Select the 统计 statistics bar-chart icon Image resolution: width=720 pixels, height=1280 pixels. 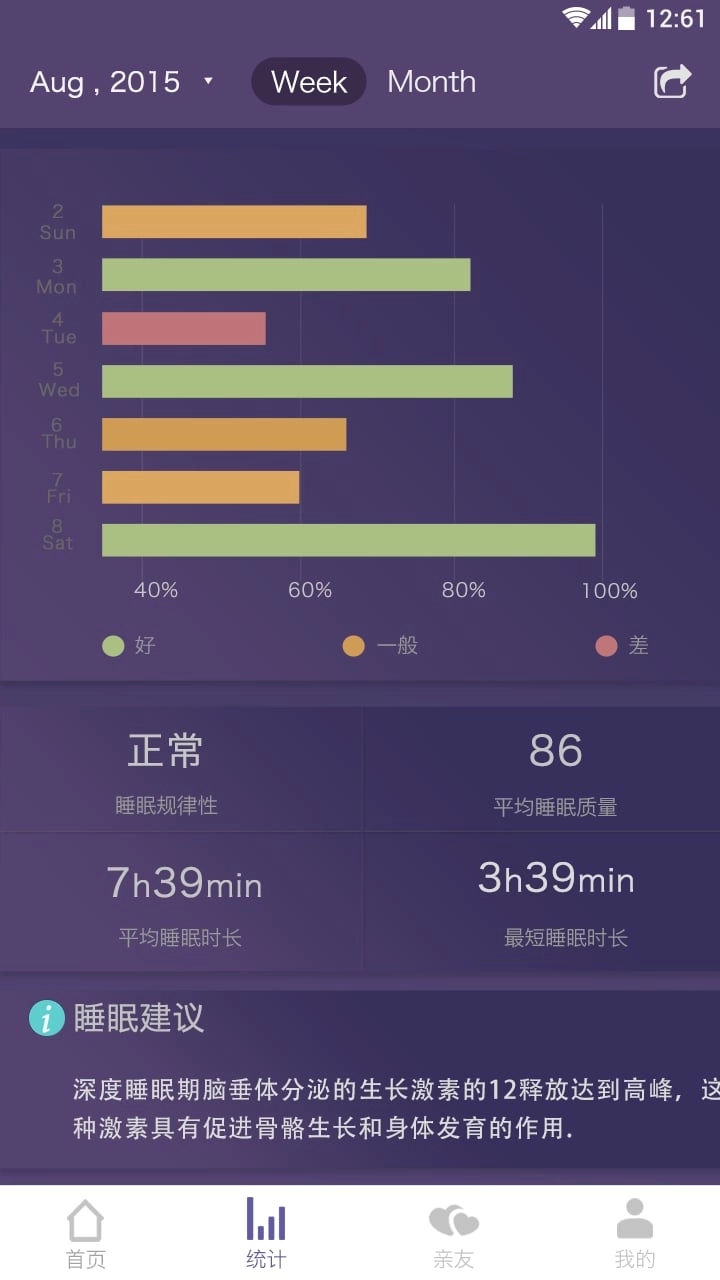point(265,1219)
